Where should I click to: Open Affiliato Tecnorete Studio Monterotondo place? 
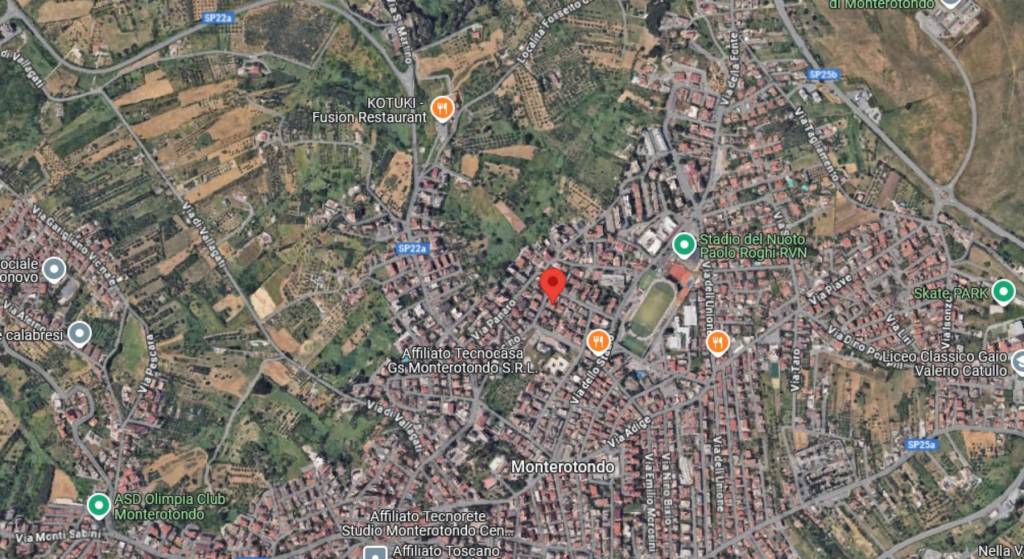[x=427, y=522]
